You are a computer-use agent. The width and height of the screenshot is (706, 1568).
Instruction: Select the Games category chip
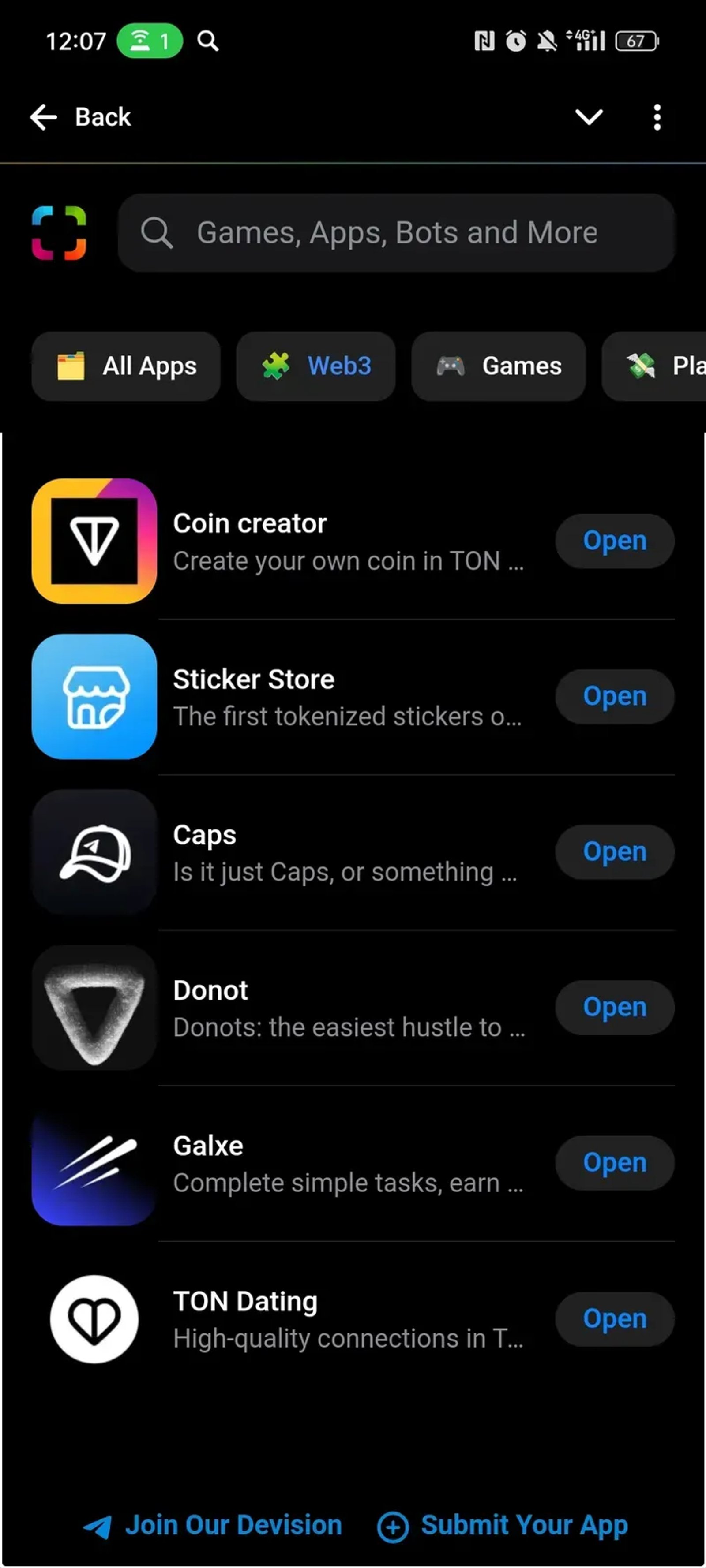[498, 366]
